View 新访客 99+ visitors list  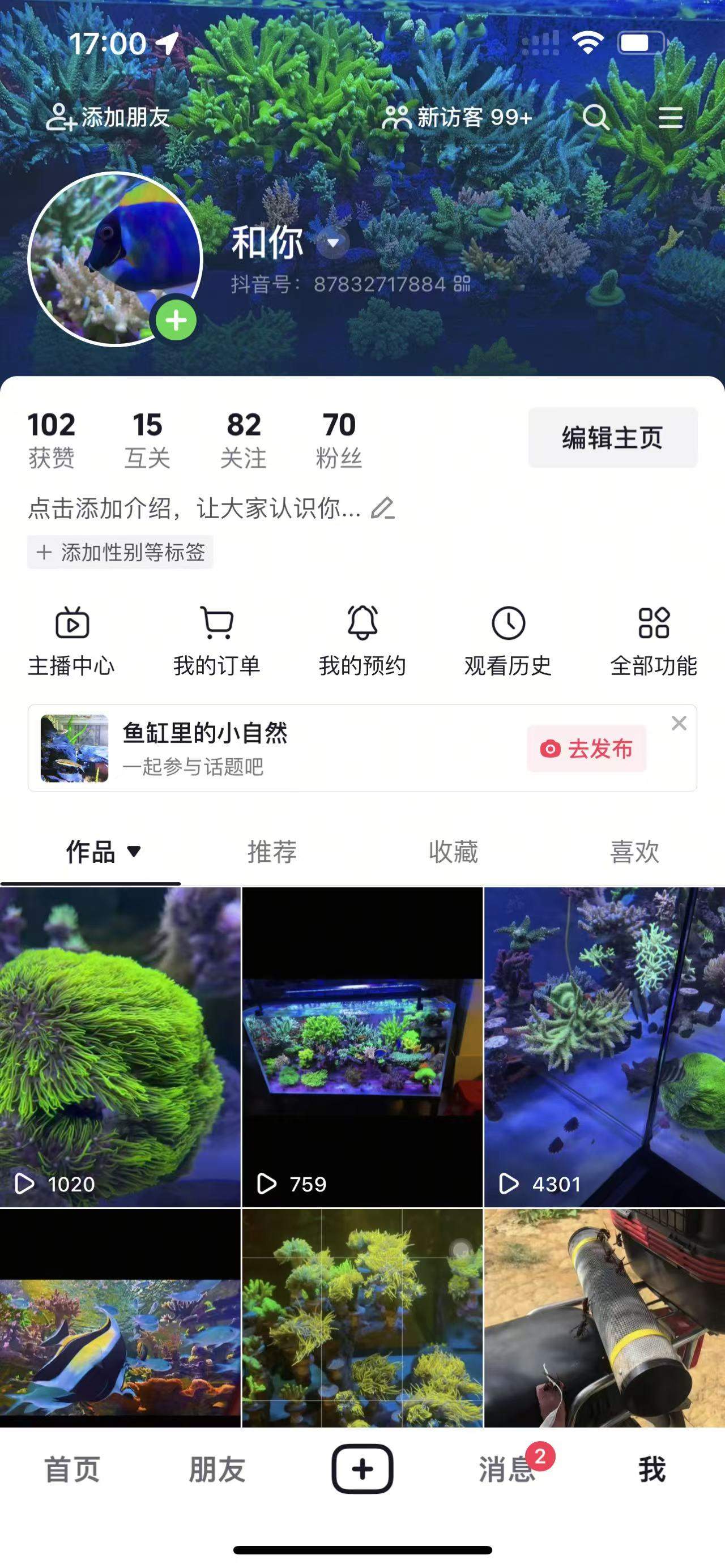click(457, 117)
